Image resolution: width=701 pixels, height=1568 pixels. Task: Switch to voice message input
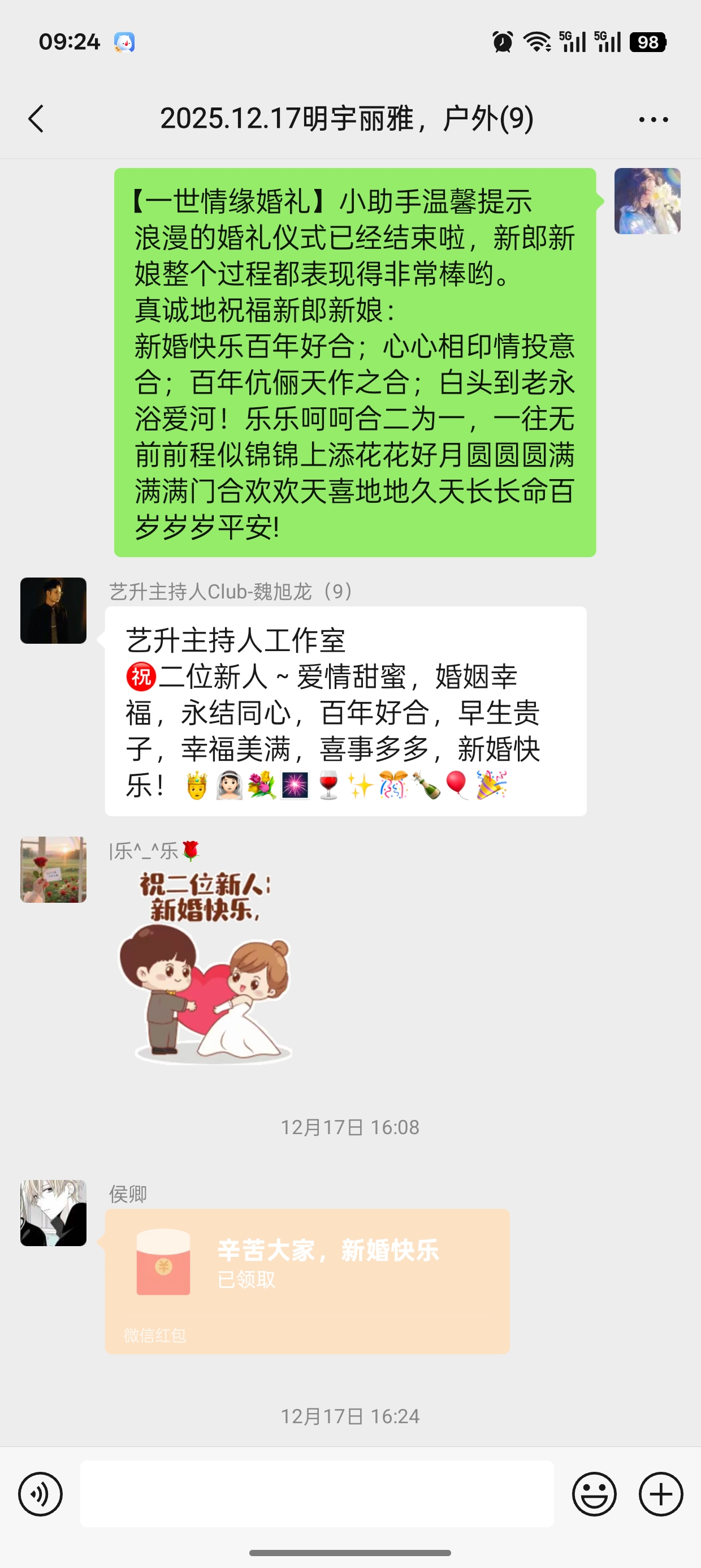[40, 1494]
